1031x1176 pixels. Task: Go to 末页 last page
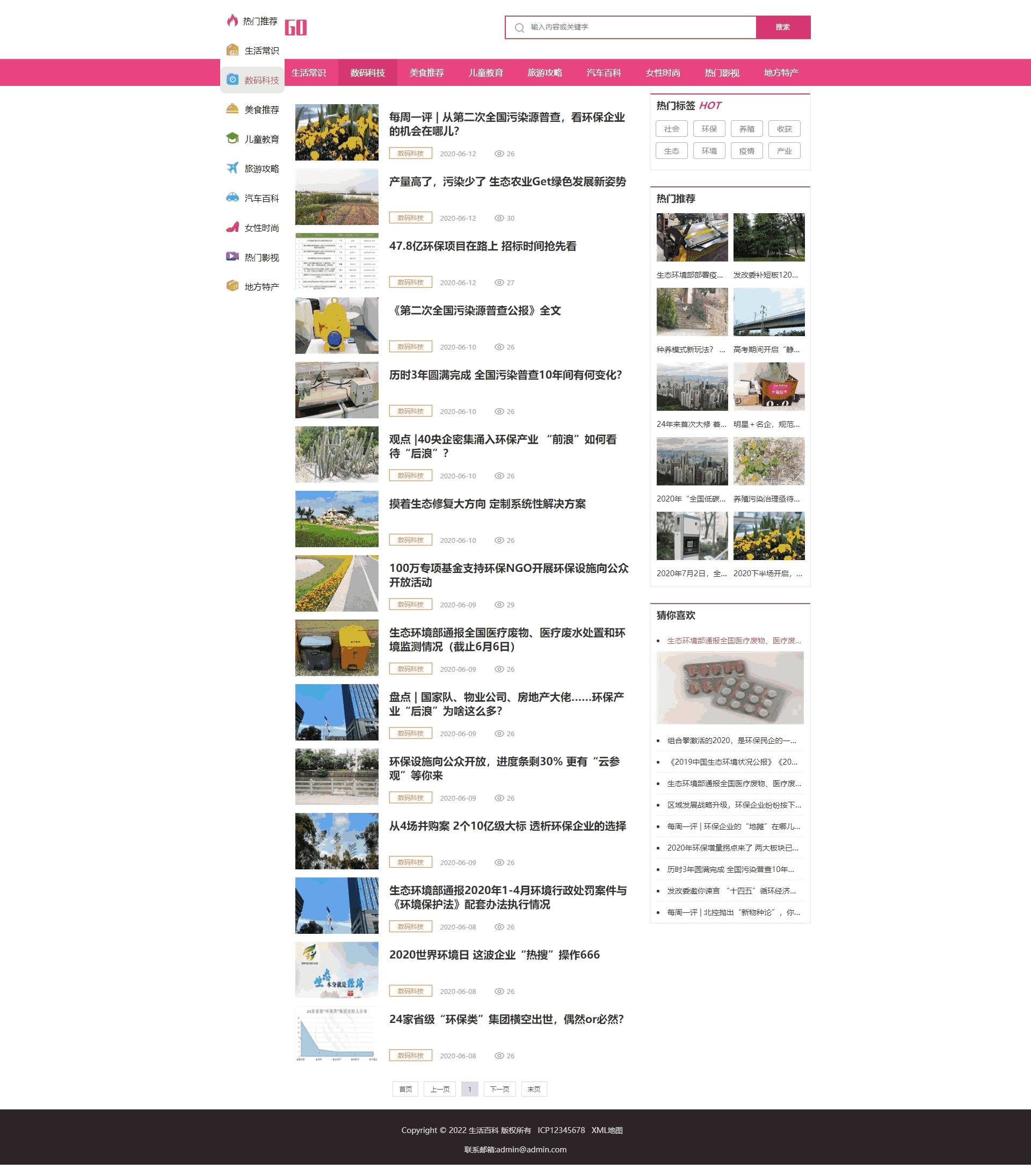coord(533,1088)
